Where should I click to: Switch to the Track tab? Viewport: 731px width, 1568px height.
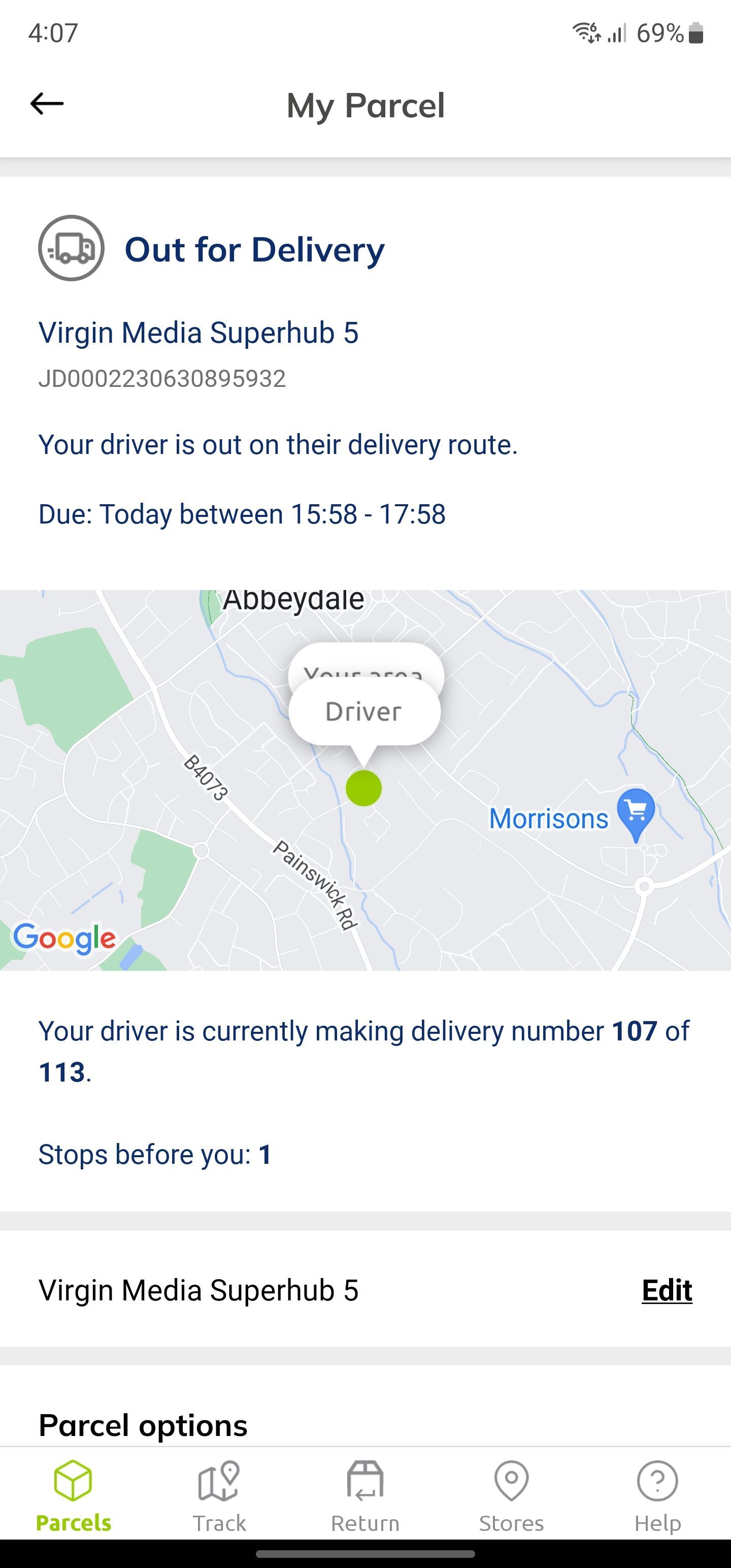219,1495
